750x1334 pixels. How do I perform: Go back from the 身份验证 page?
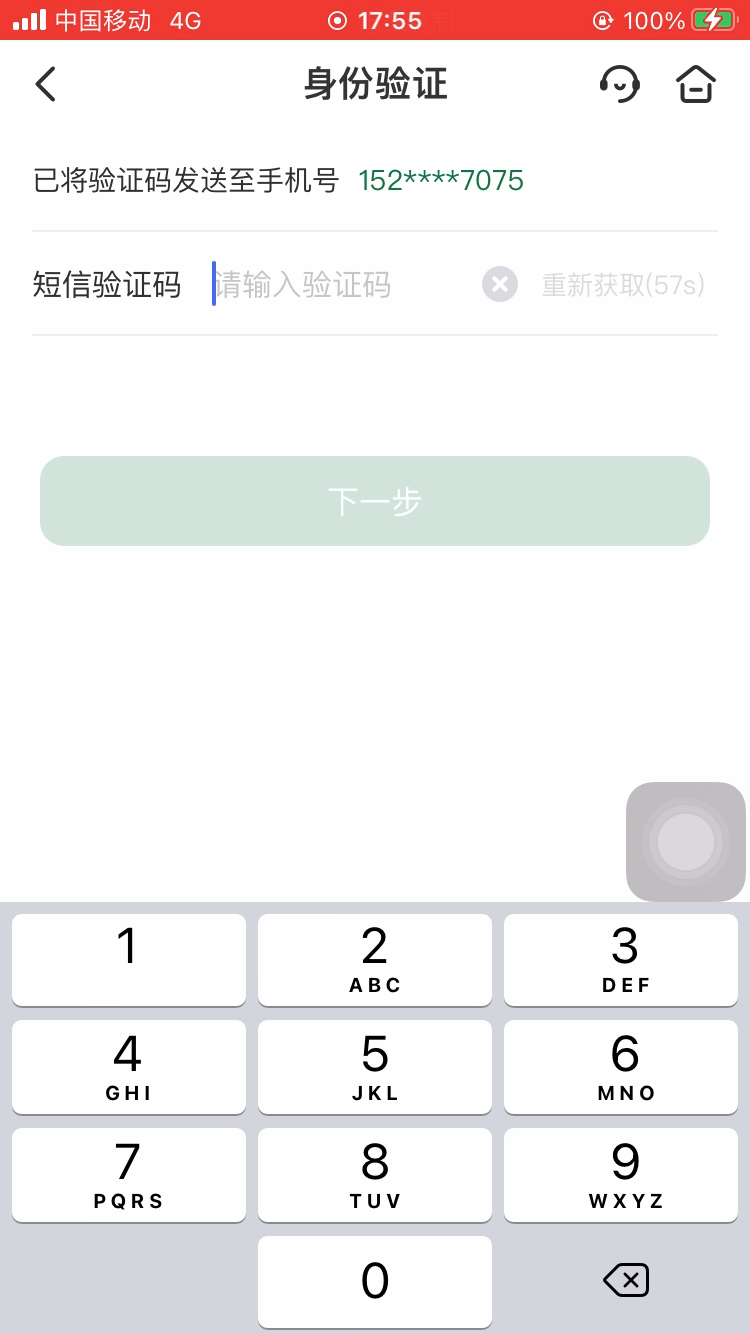coord(46,85)
